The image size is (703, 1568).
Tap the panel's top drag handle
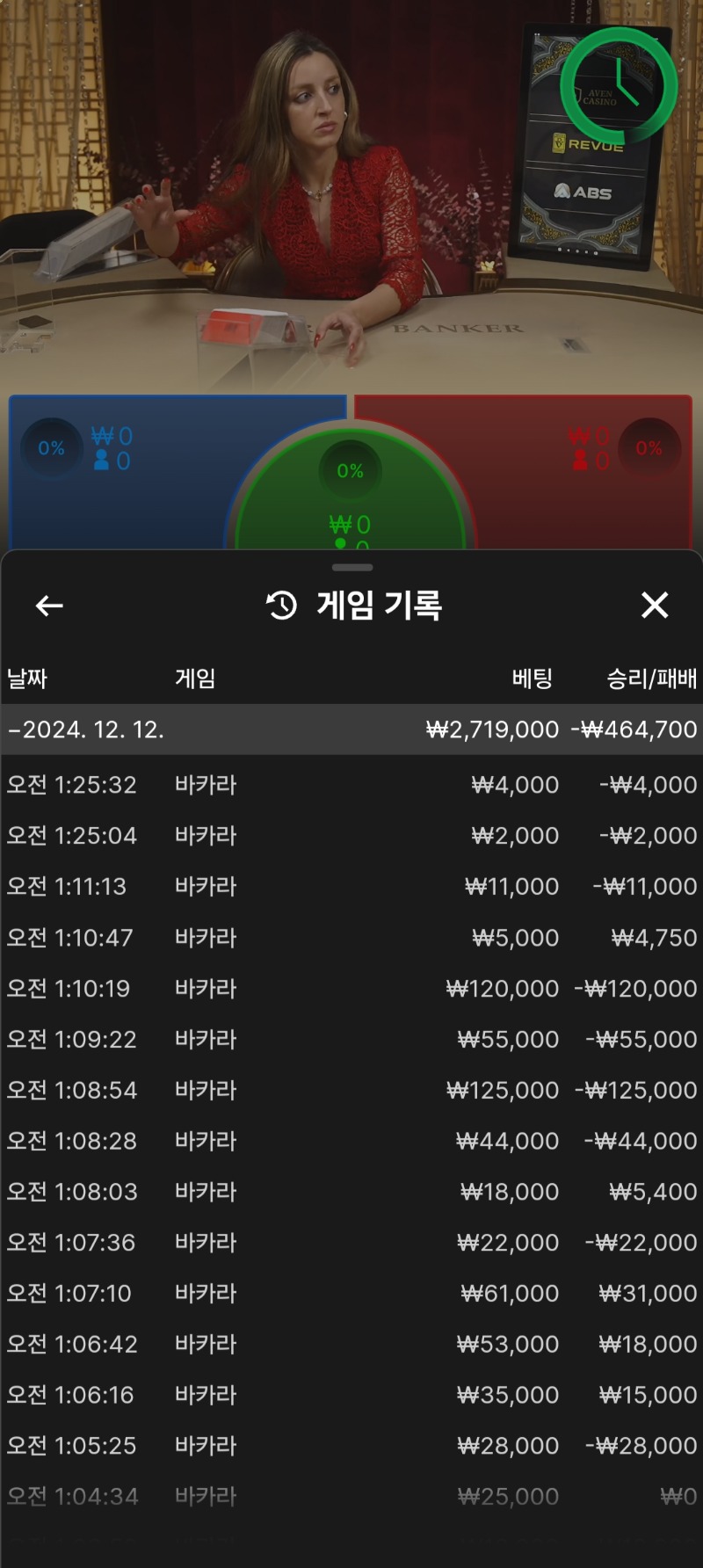[352, 568]
